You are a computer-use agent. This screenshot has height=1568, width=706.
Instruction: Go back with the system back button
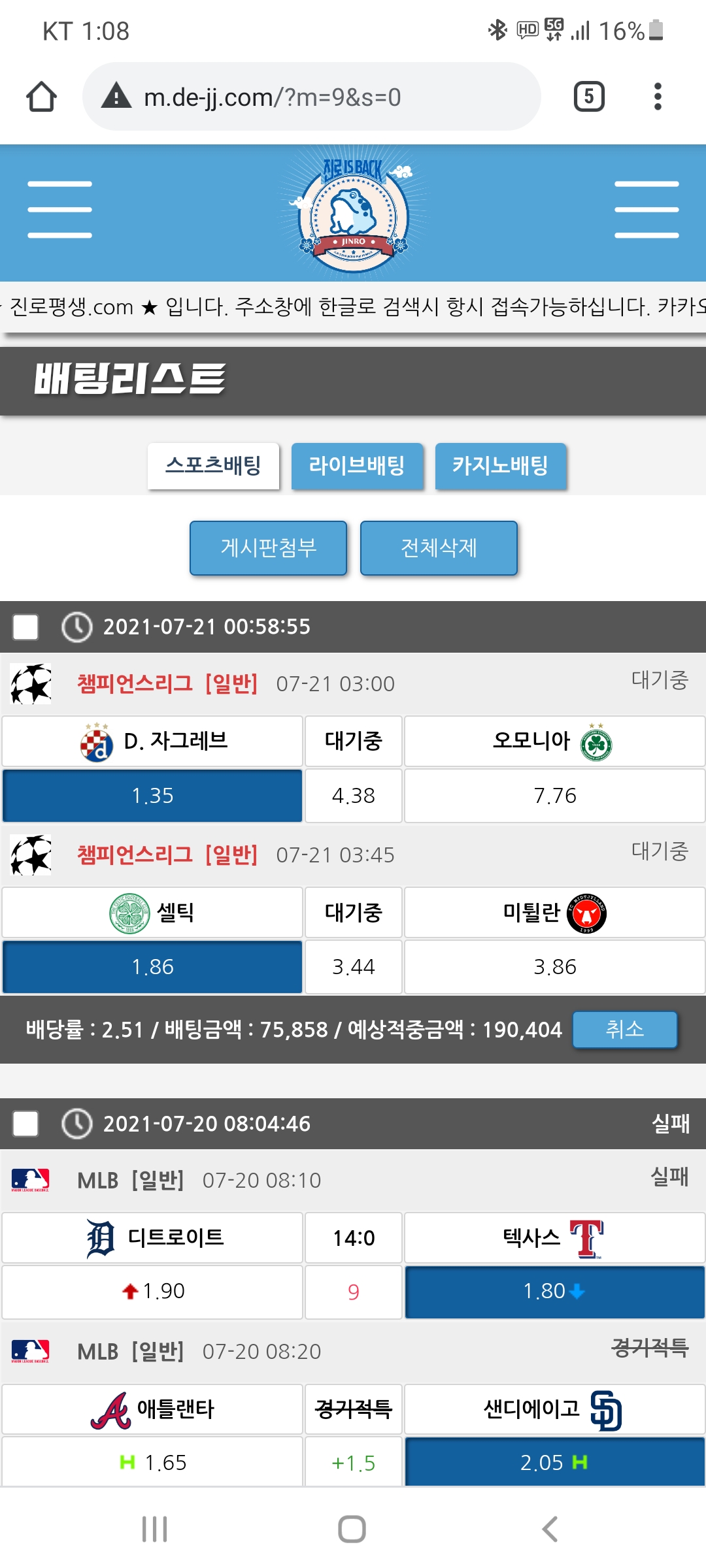coord(550,1529)
